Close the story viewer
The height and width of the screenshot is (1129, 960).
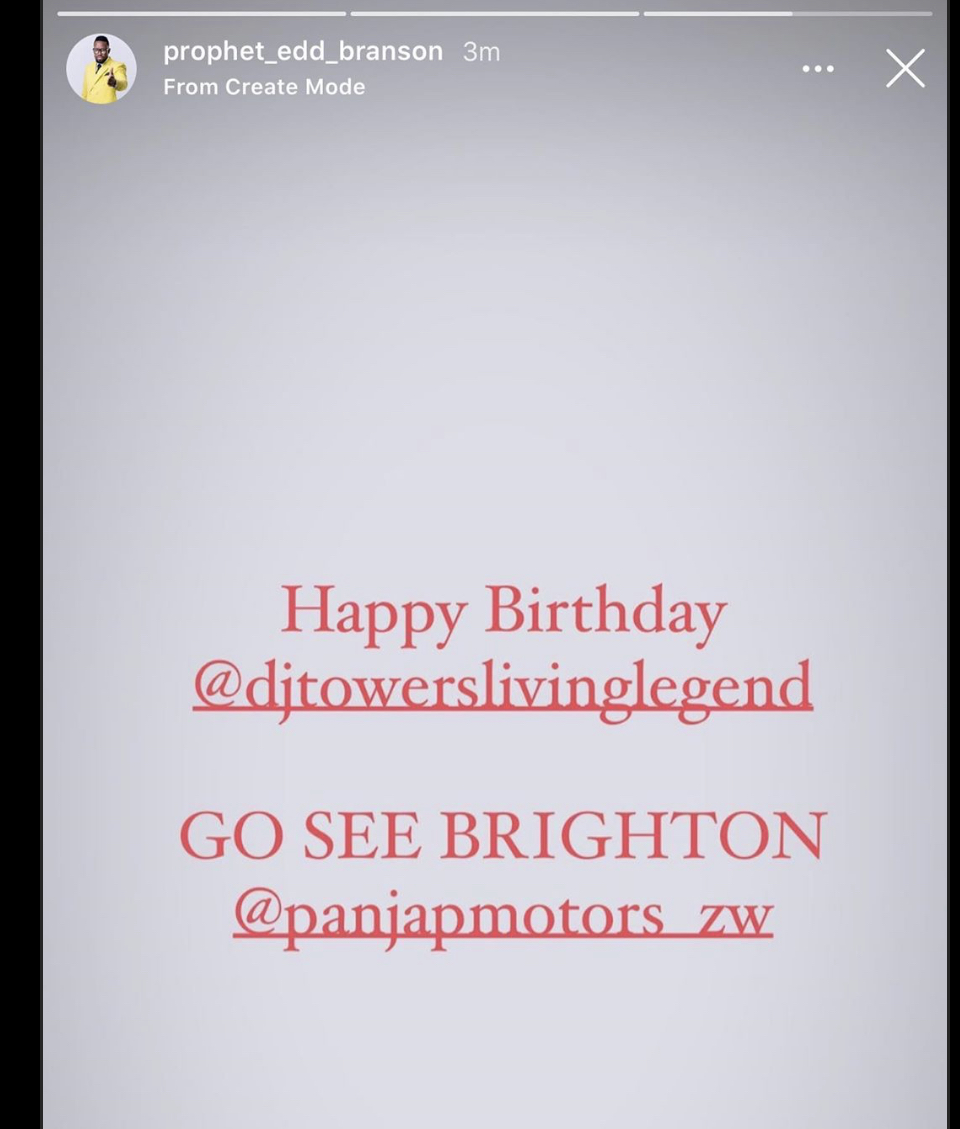pyautogui.click(x=905, y=69)
